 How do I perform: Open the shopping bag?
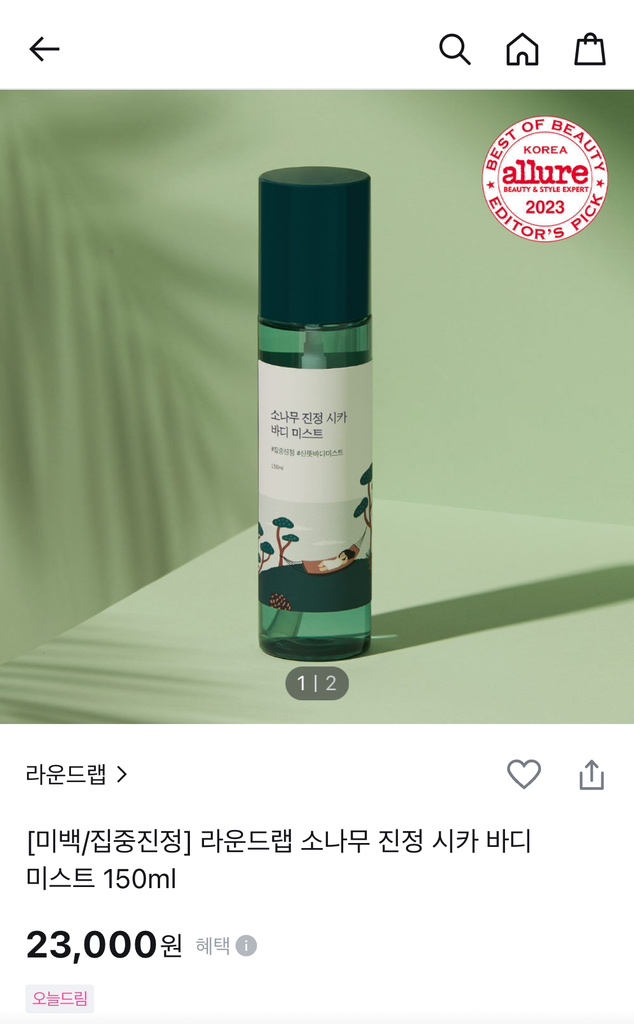click(590, 48)
